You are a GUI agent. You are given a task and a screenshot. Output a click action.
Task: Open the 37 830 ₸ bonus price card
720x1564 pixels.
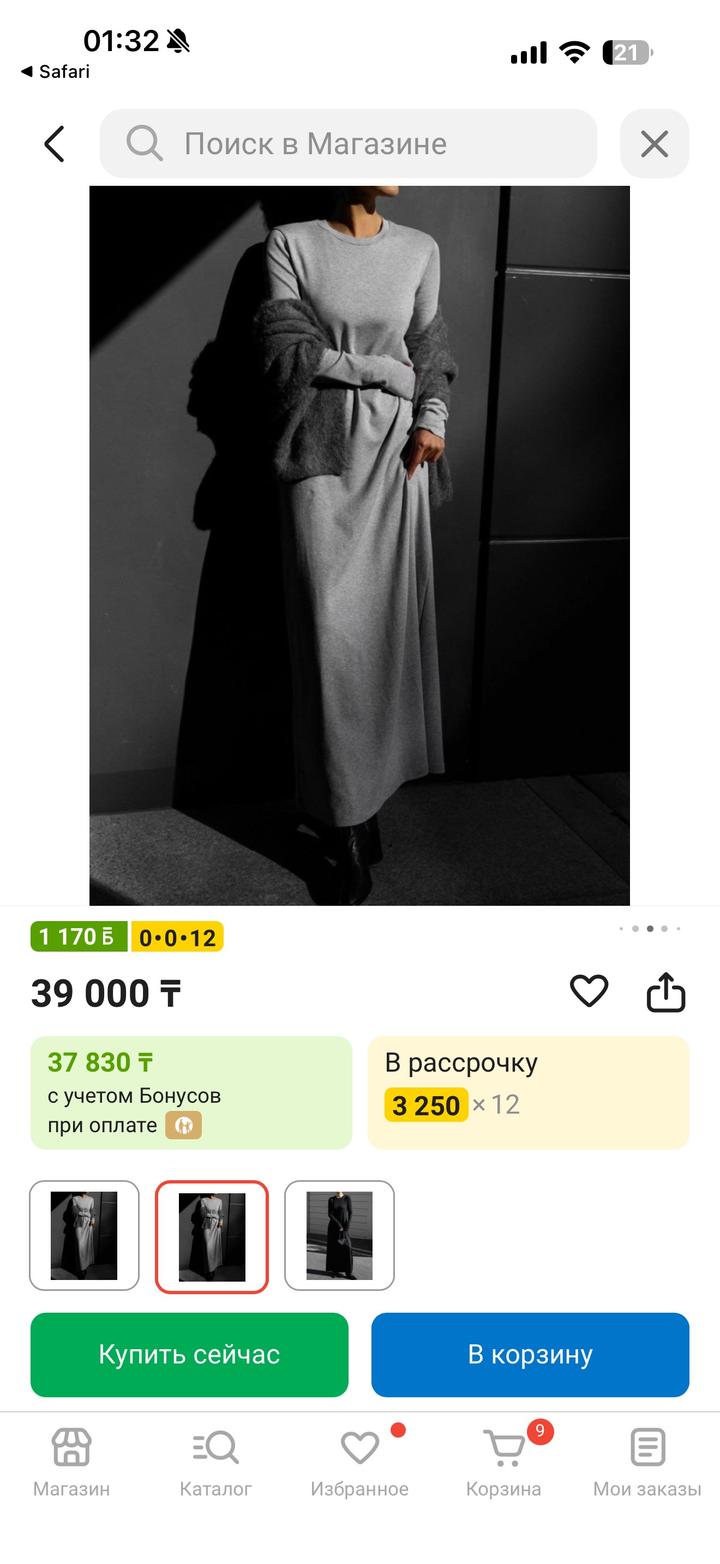[x=191, y=1092]
